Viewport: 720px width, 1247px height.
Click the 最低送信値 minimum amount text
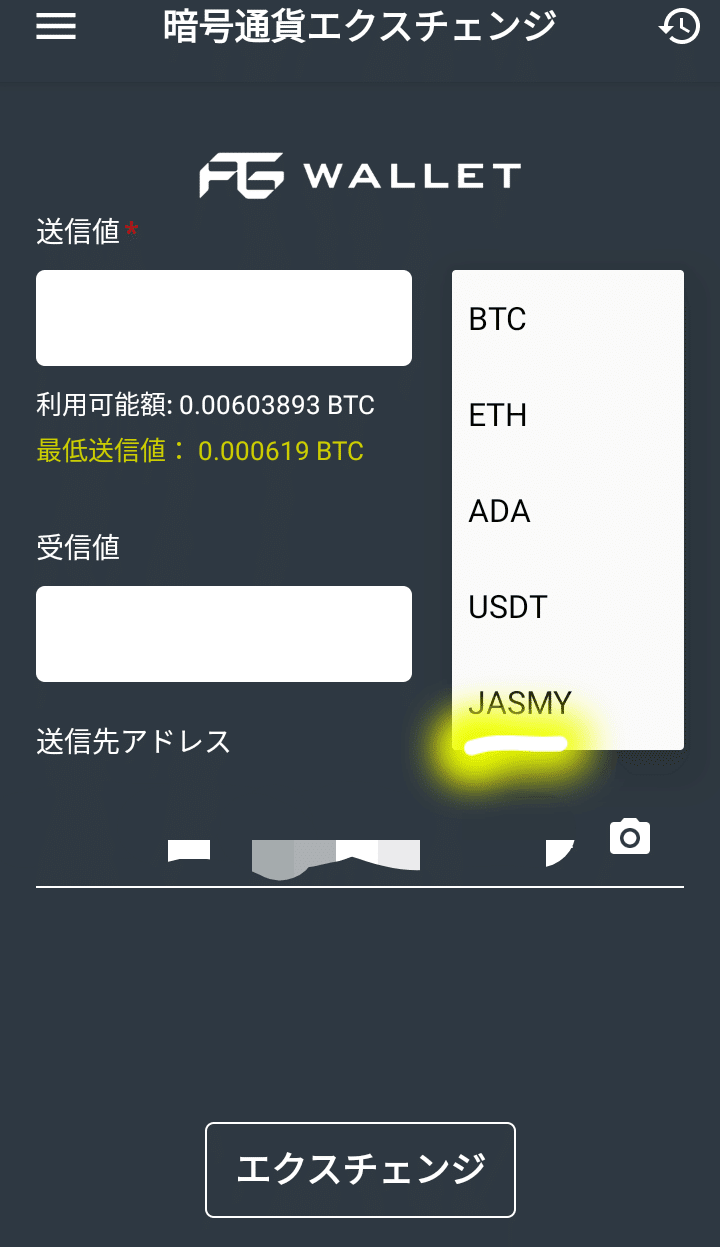(200, 452)
